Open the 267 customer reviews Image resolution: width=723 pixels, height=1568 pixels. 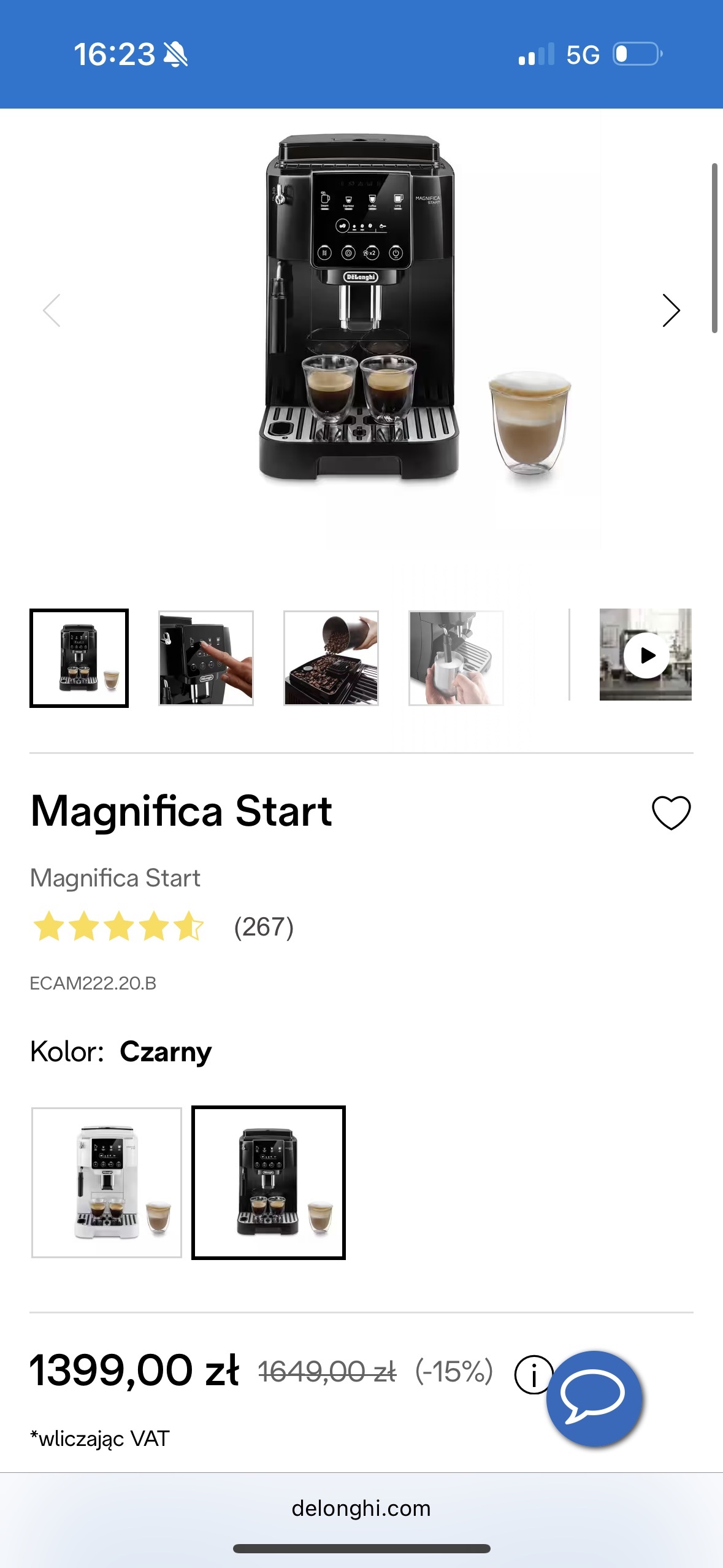click(x=264, y=927)
